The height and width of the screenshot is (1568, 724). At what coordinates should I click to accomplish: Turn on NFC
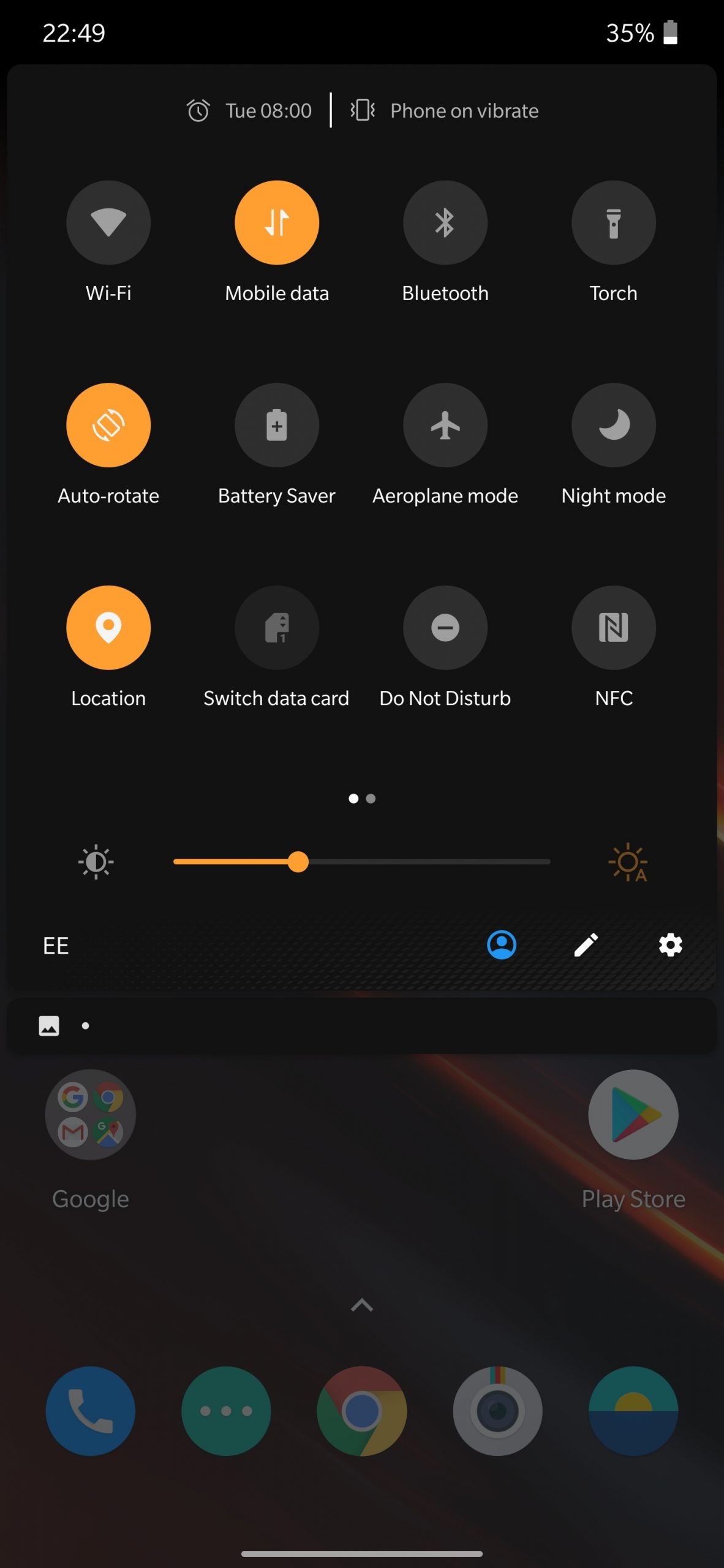[613, 627]
